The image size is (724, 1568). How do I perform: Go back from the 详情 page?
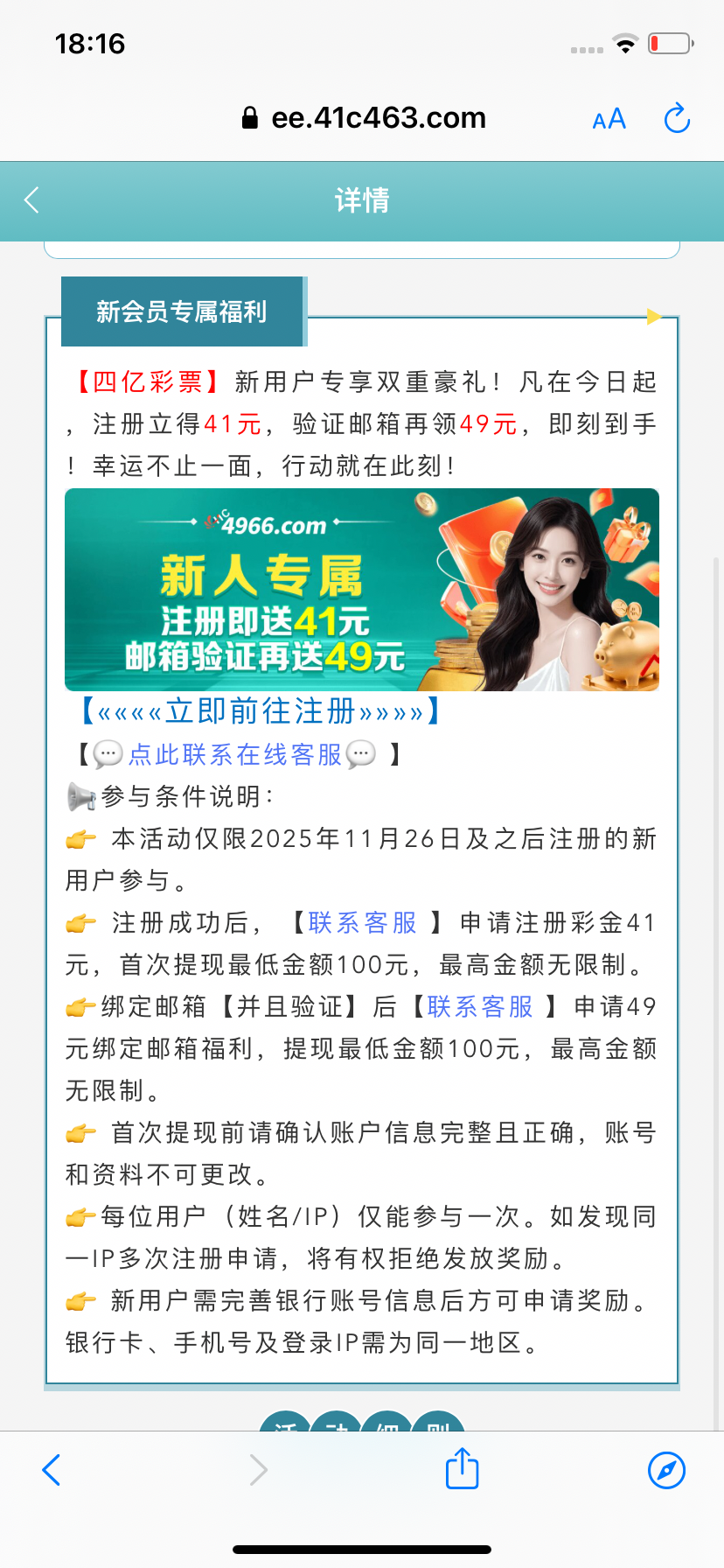(32, 200)
